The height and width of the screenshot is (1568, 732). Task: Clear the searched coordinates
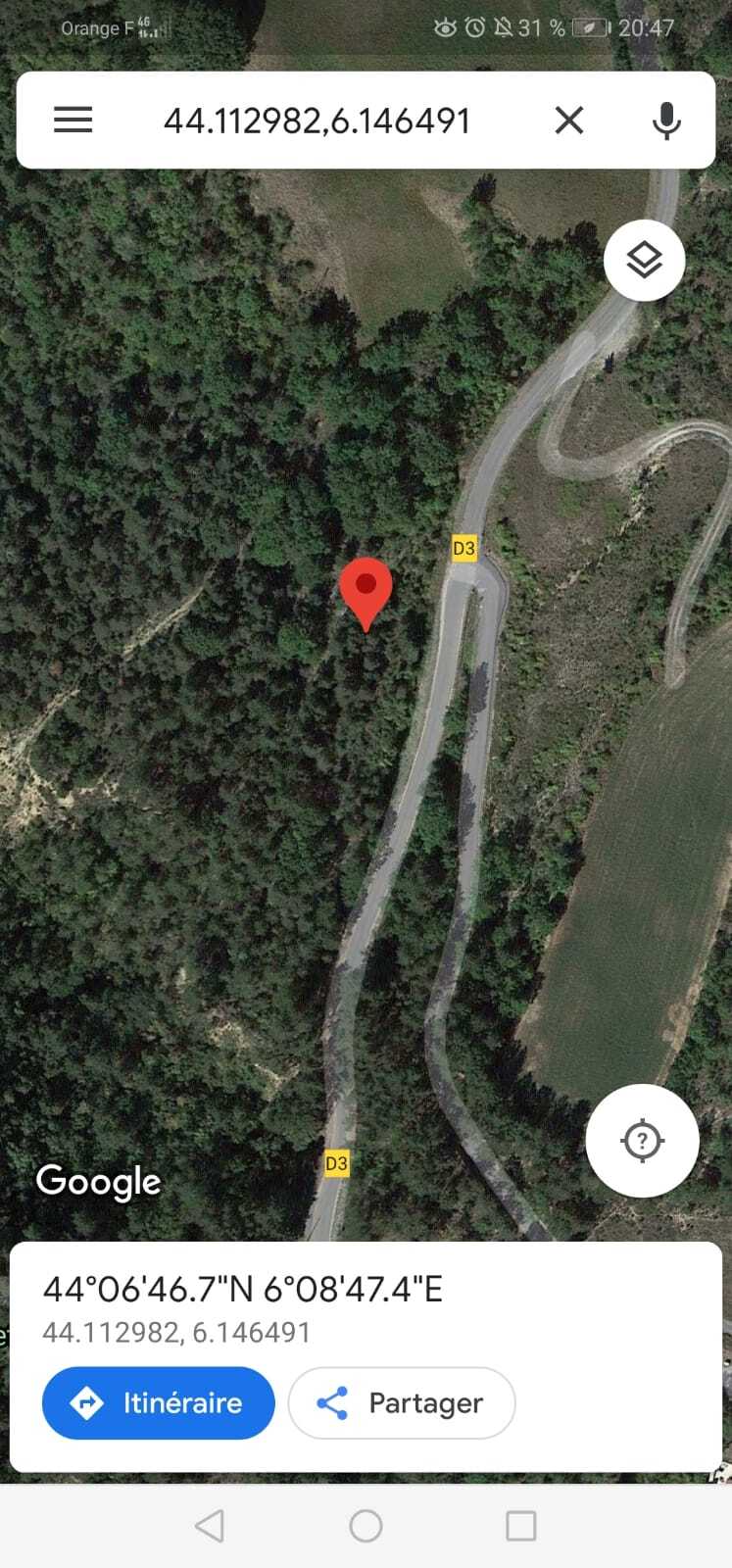pos(569,121)
